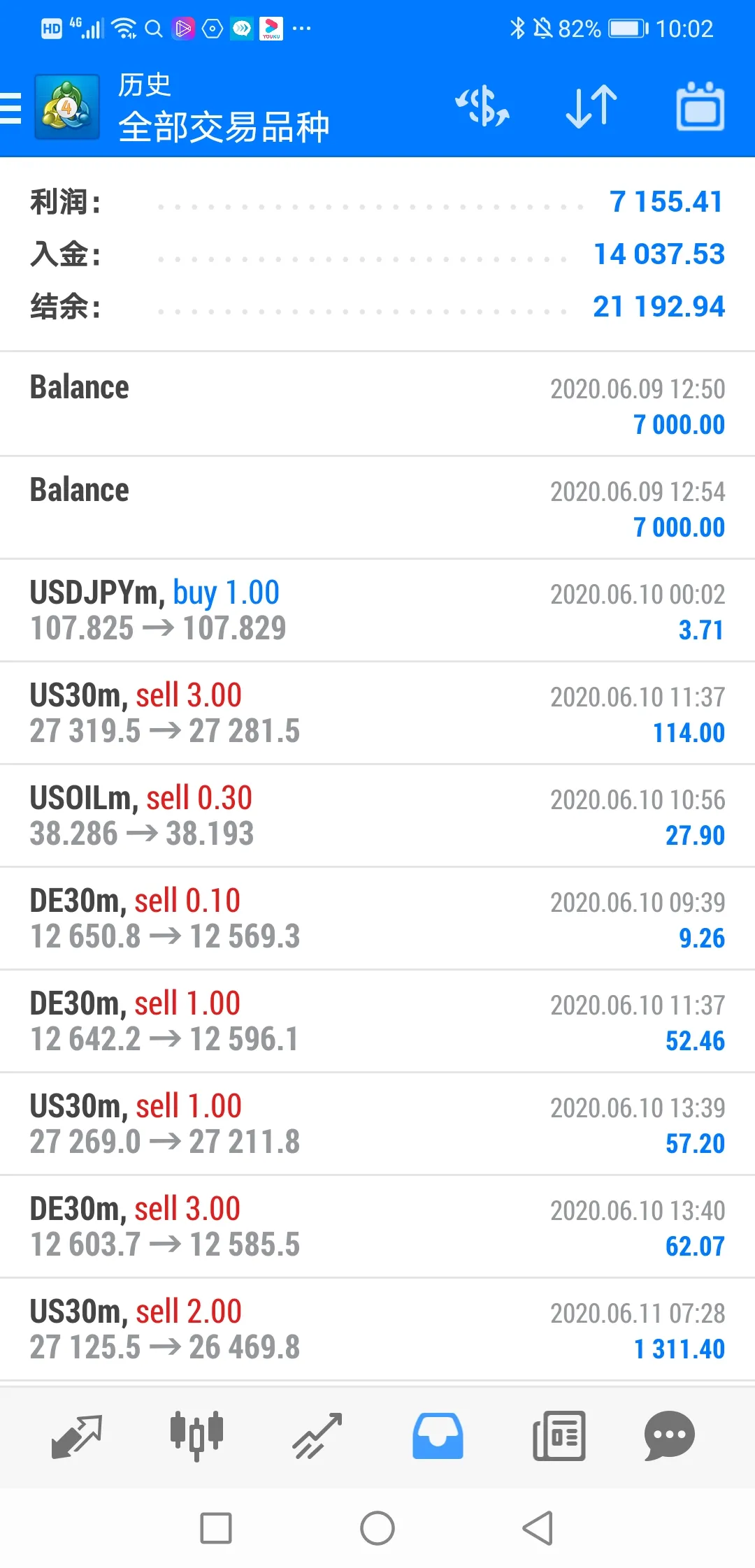Image resolution: width=755 pixels, height=1568 pixels.
Task: Open the calendar date range picker
Action: [x=700, y=106]
